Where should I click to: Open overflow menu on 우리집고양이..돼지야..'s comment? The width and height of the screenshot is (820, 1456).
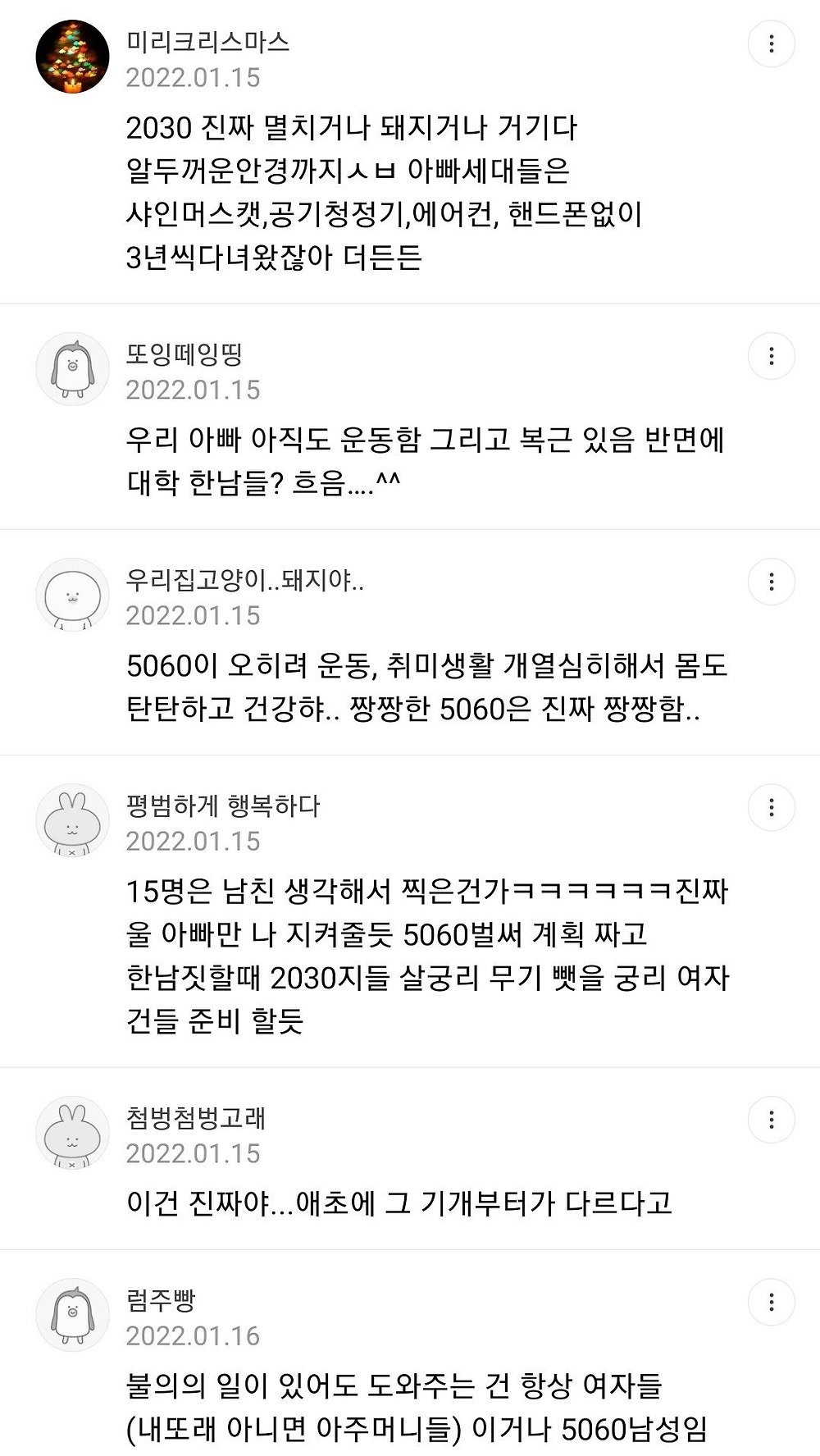coord(771,582)
